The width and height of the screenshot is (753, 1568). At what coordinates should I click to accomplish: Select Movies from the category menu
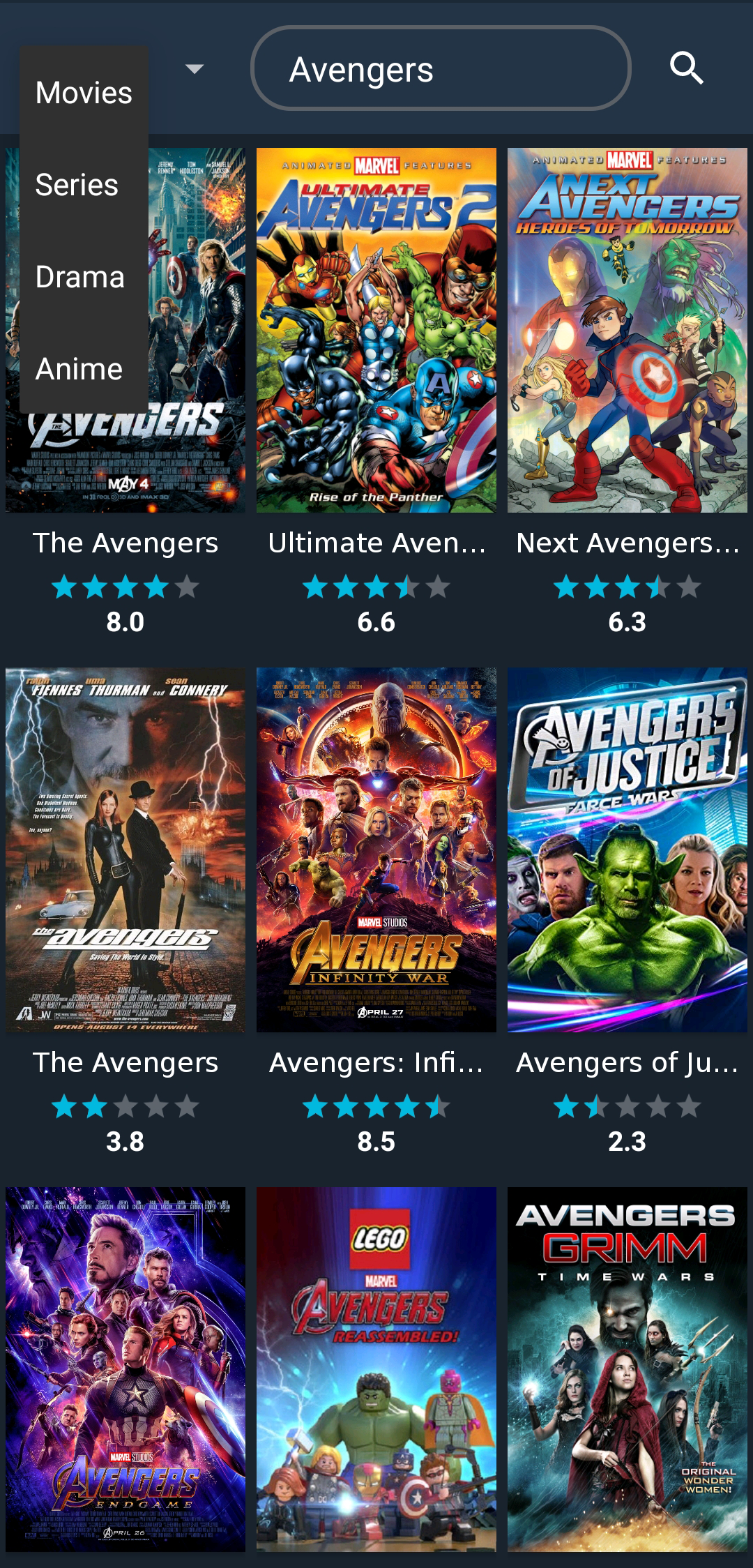[x=83, y=92]
